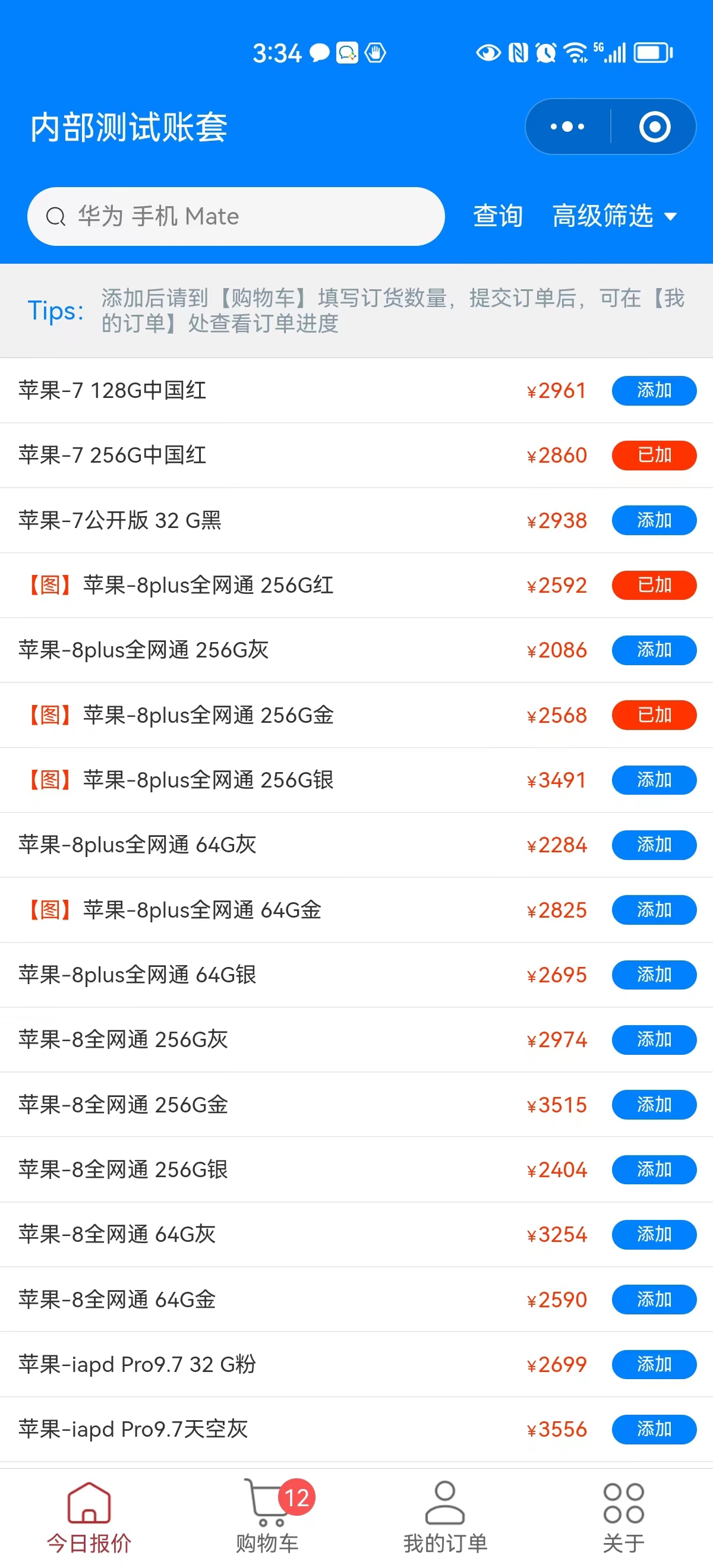Open the mini program more-options menu

[567, 127]
